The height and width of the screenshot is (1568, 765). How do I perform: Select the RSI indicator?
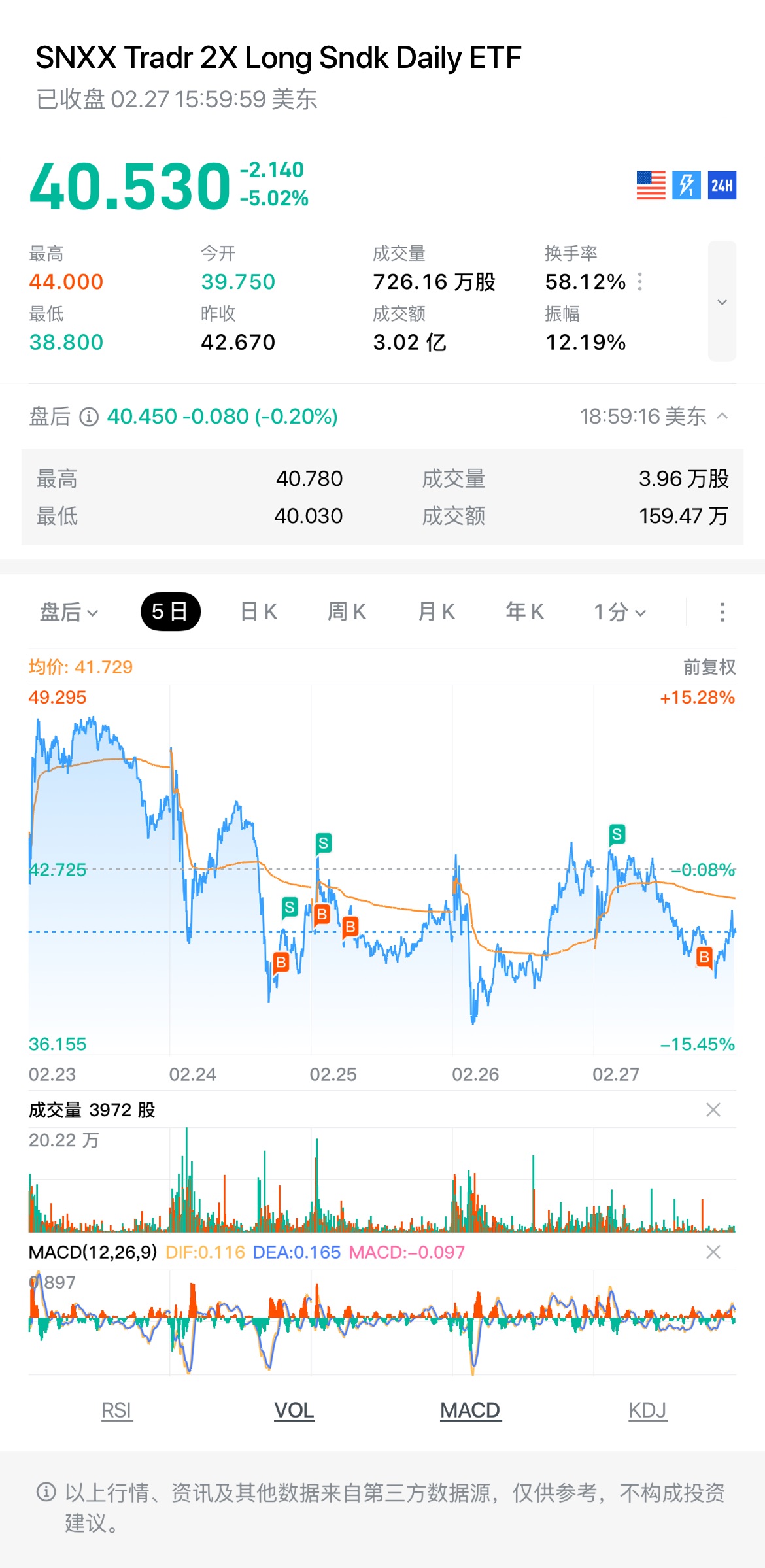117,1410
